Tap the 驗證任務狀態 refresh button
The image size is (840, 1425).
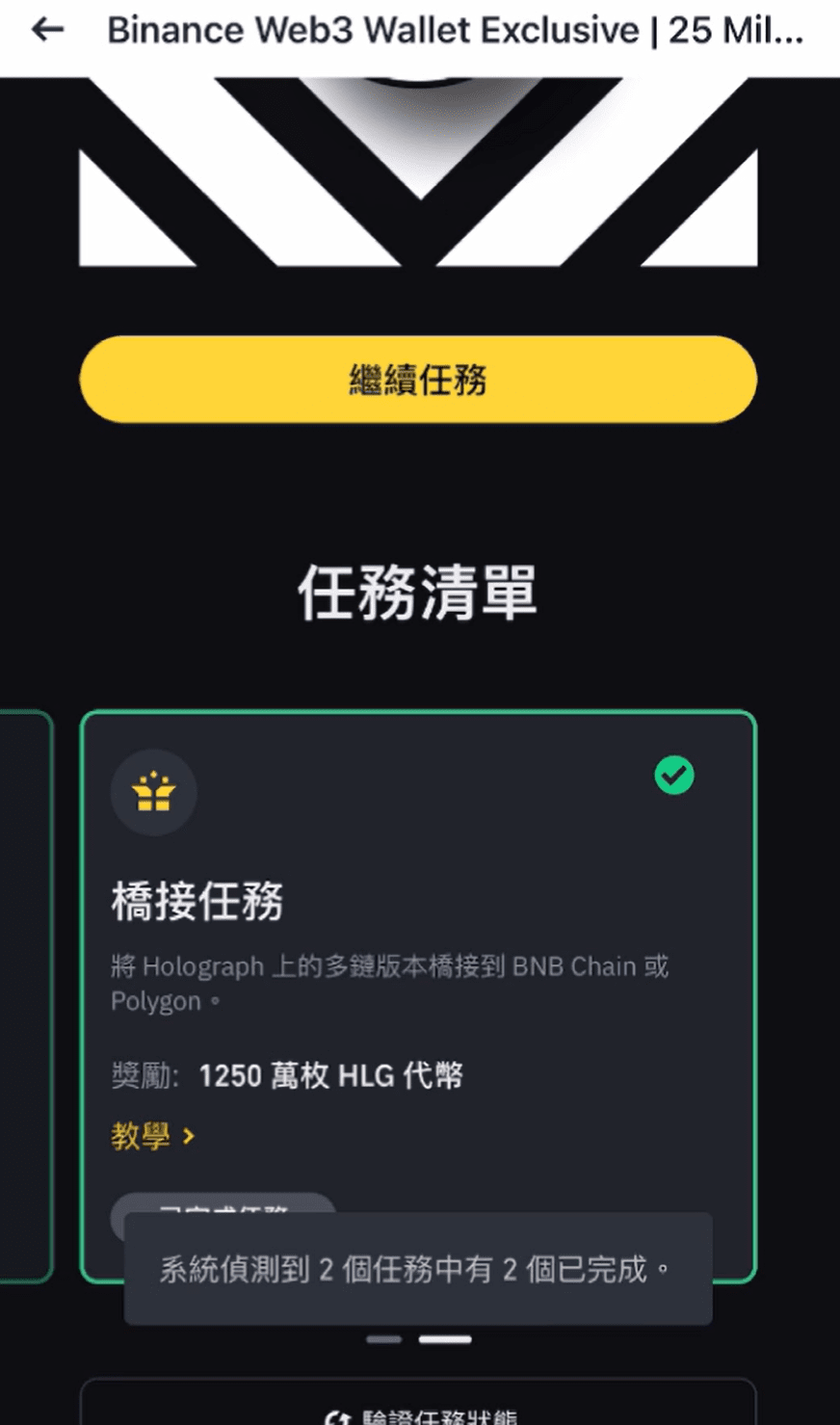[x=418, y=1412]
